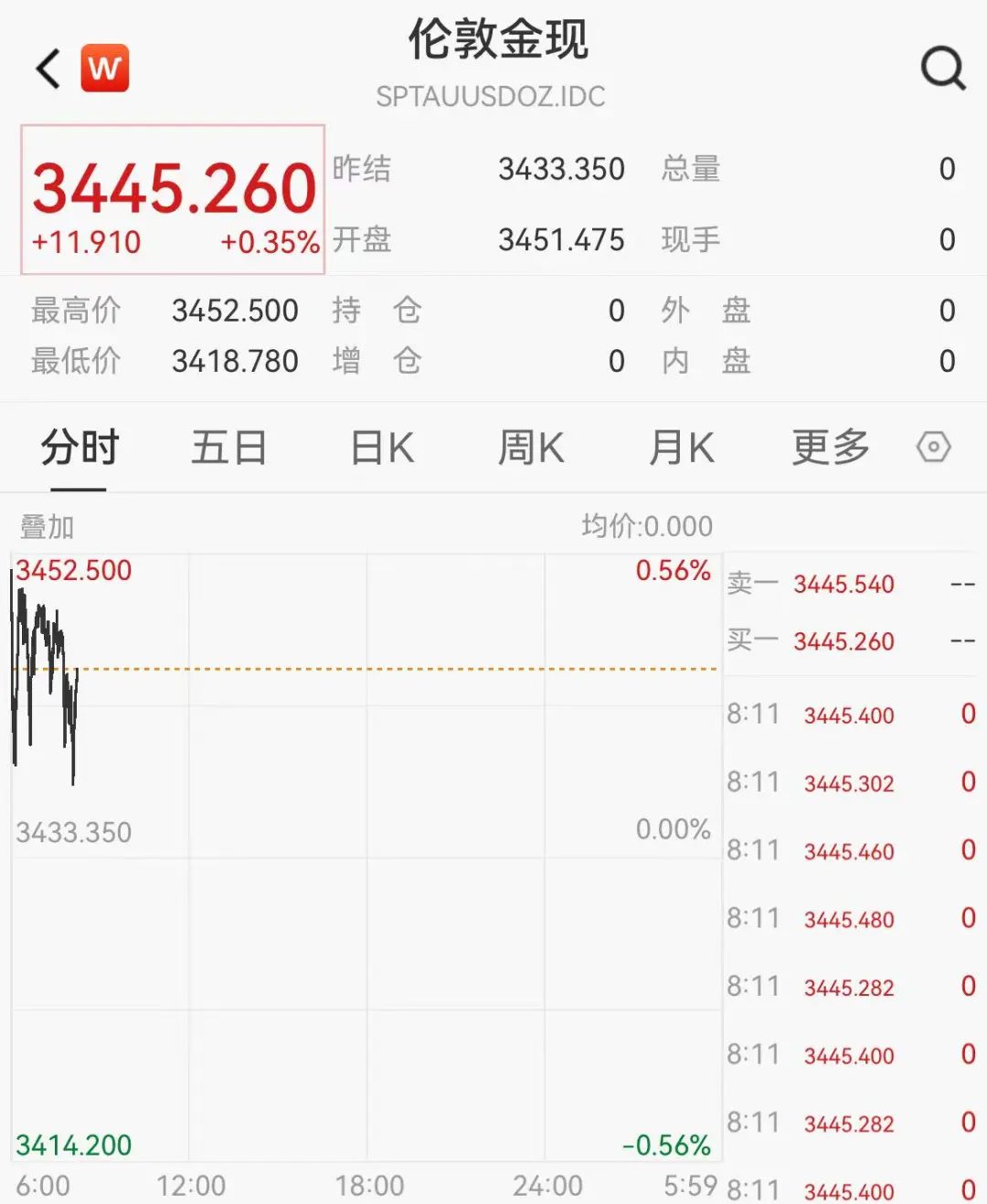Image resolution: width=987 pixels, height=1204 pixels.
Task: Tap the 叠加 overlay option
Action: click(47, 527)
